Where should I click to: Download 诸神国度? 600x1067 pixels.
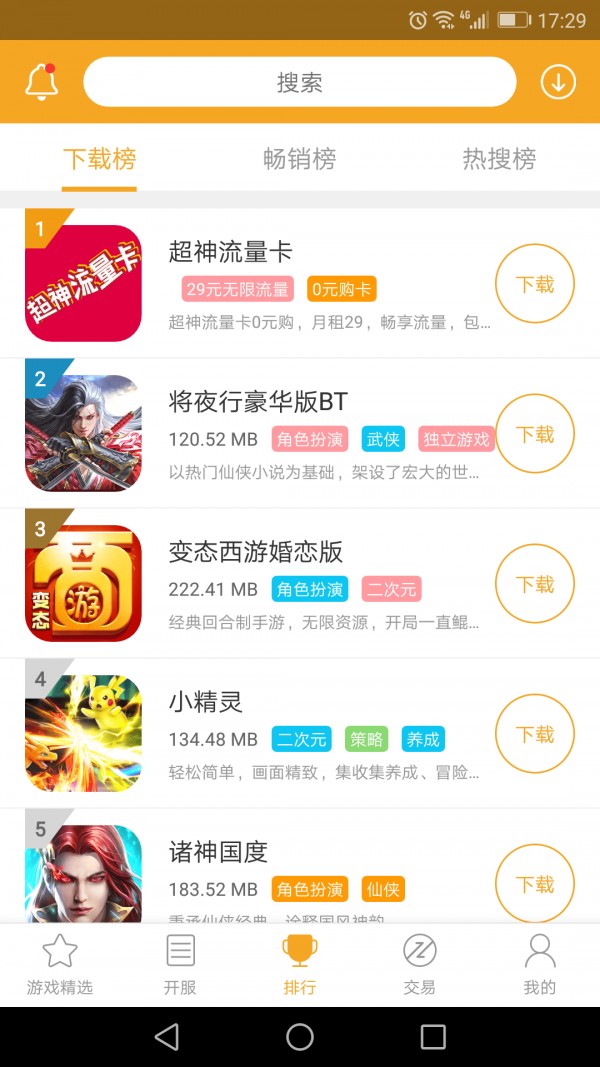(535, 884)
